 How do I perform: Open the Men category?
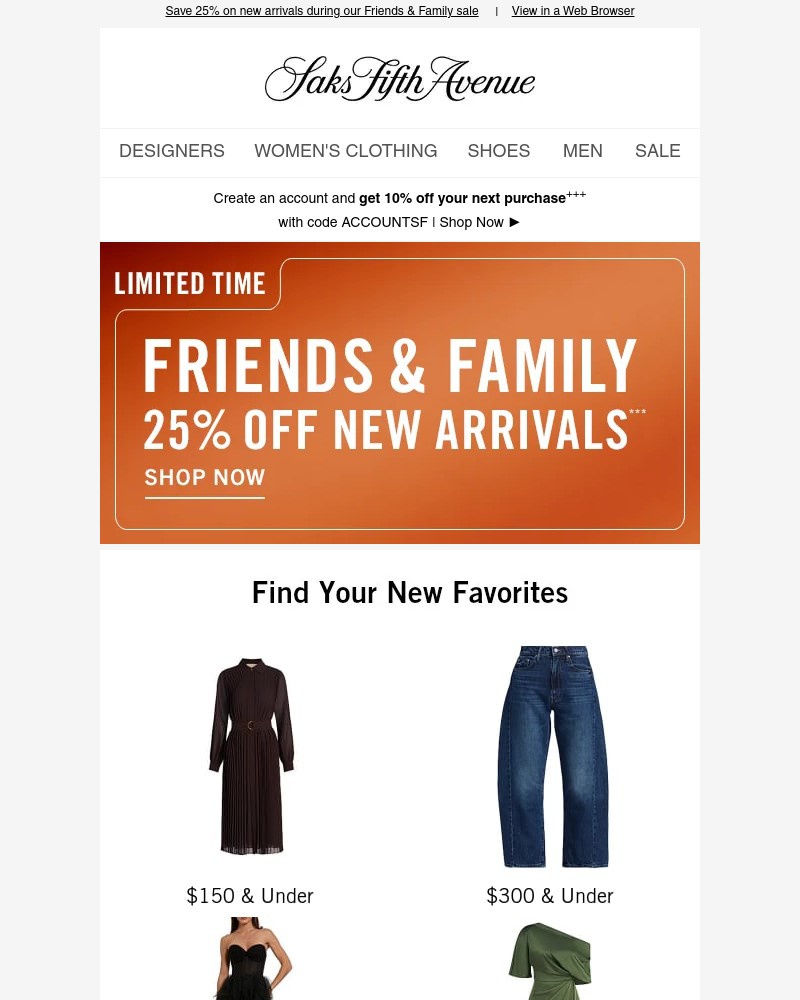tap(582, 151)
